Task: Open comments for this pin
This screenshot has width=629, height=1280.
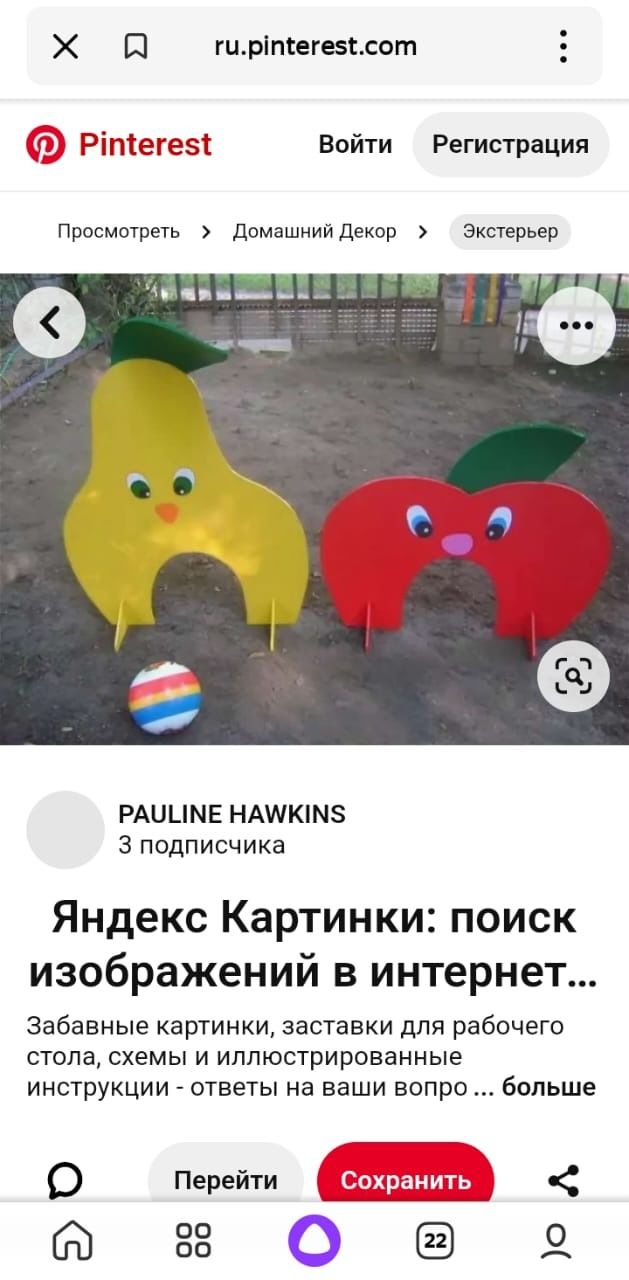Action: 65,1180
